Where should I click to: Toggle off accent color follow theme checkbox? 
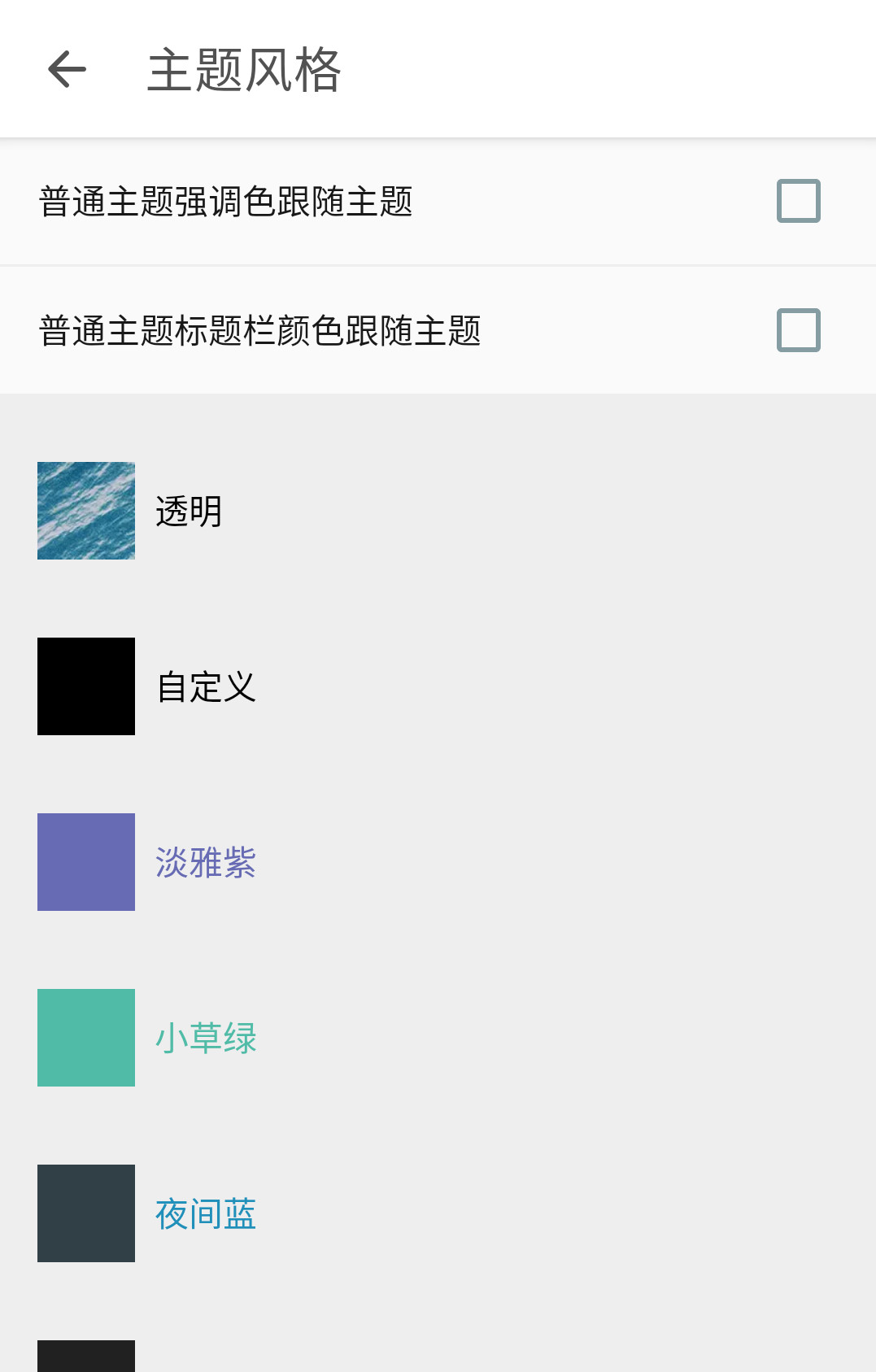(800, 201)
